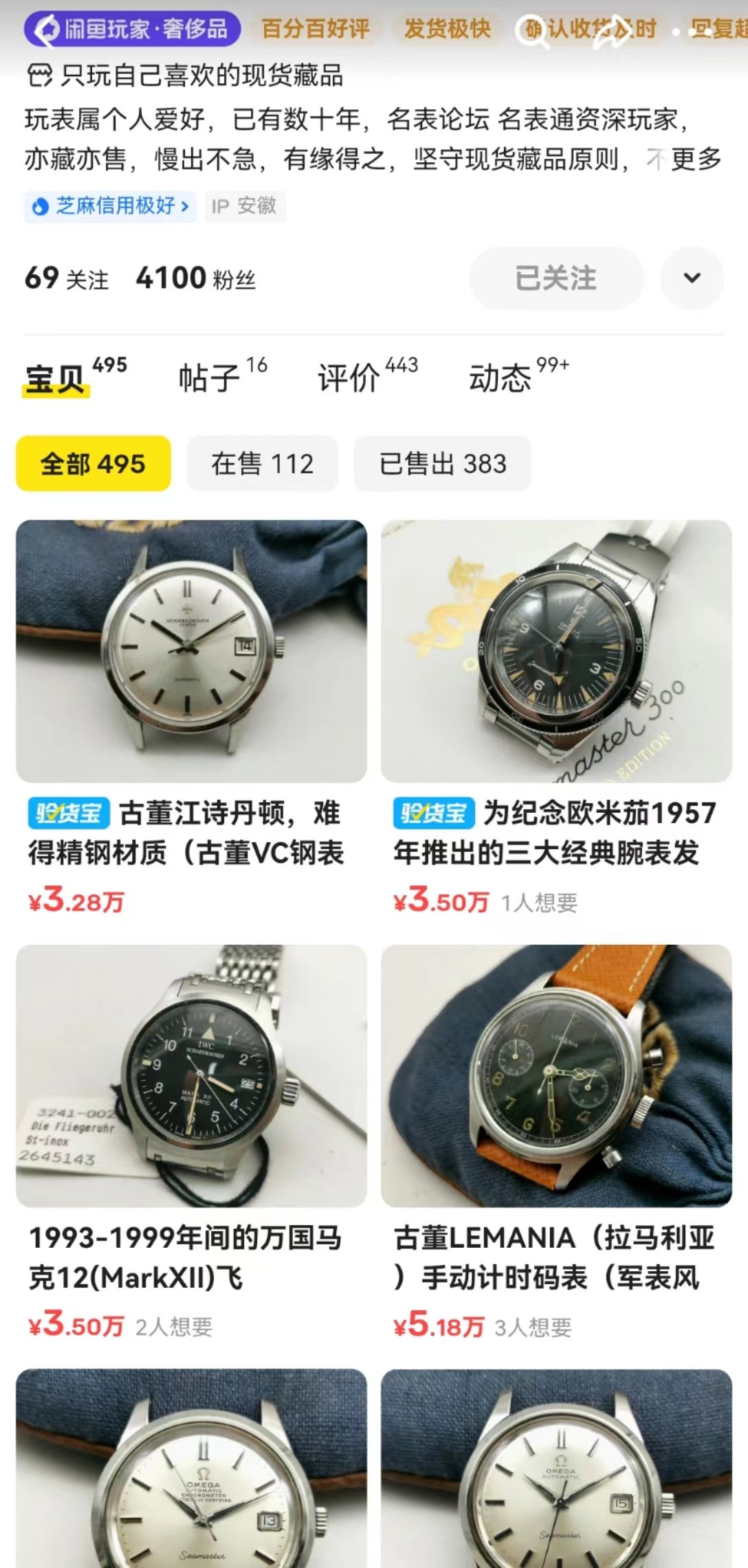
Task: Open the 欧米茄1957 Seamaster listing
Action: pos(556,651)
